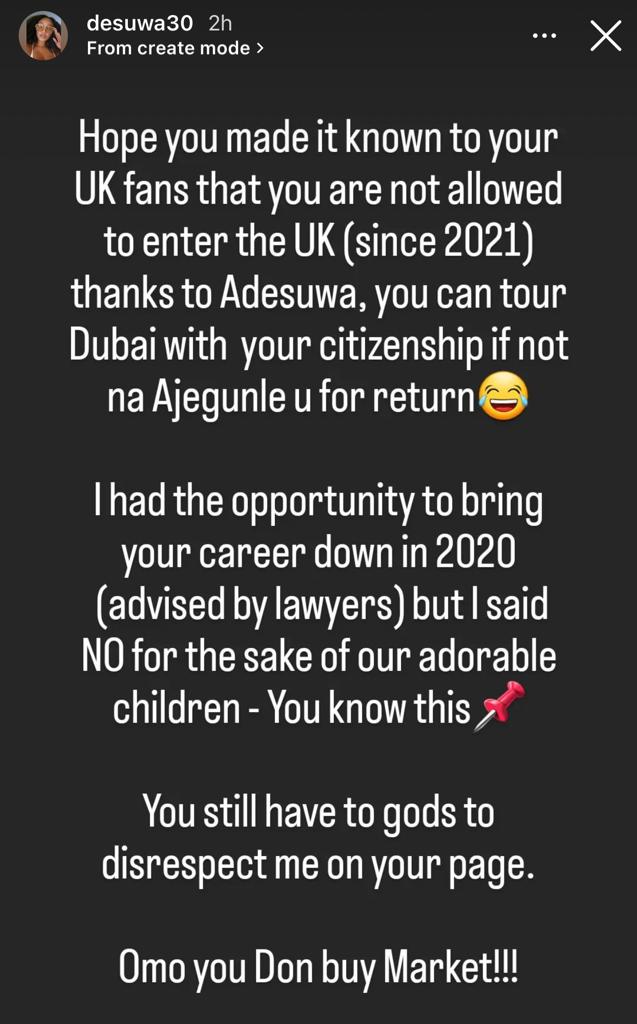Open the three-dot story options menu
637x1024 pixels.
tap(543, 36)
